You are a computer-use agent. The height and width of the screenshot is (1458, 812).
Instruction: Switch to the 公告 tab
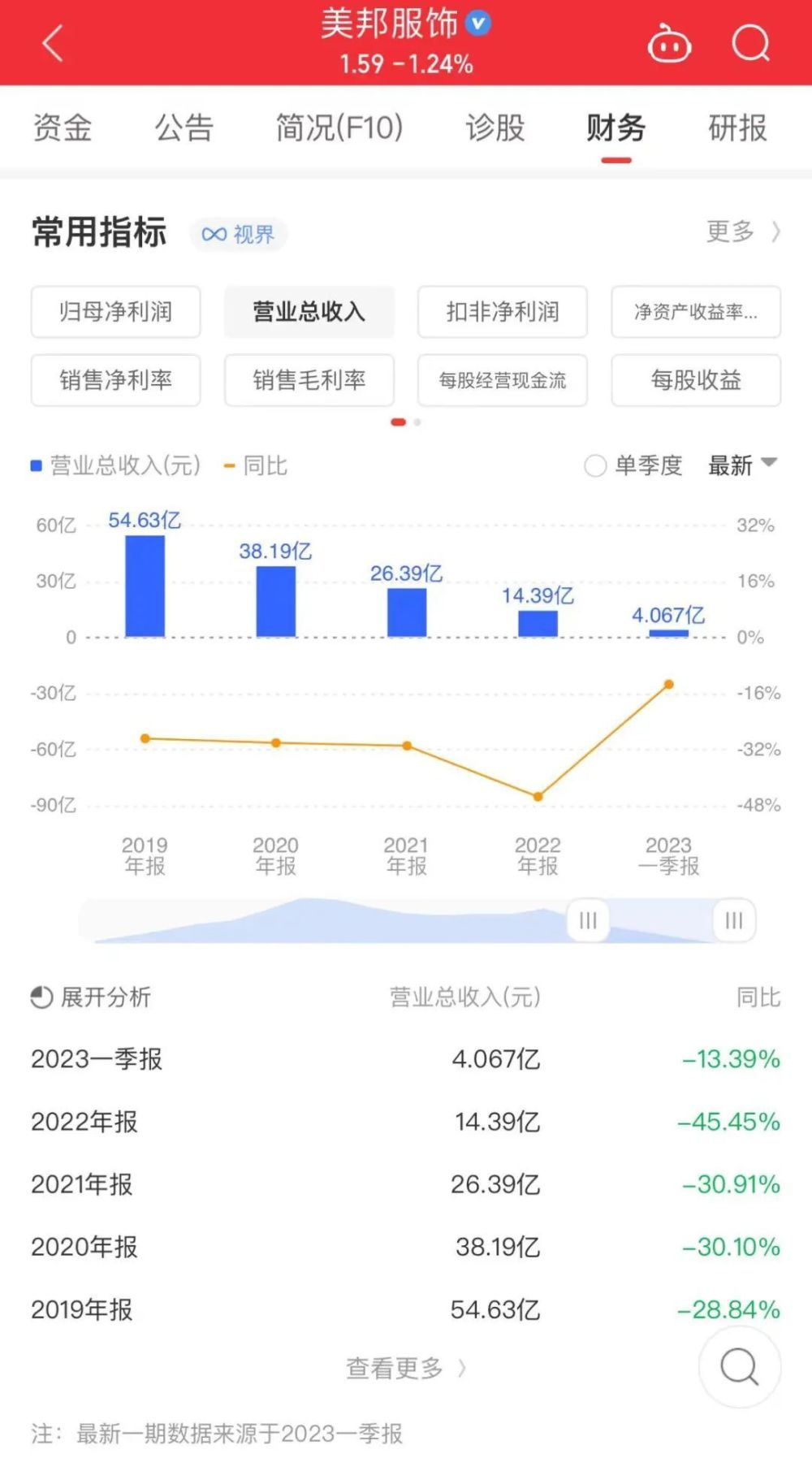coord(184,128)
